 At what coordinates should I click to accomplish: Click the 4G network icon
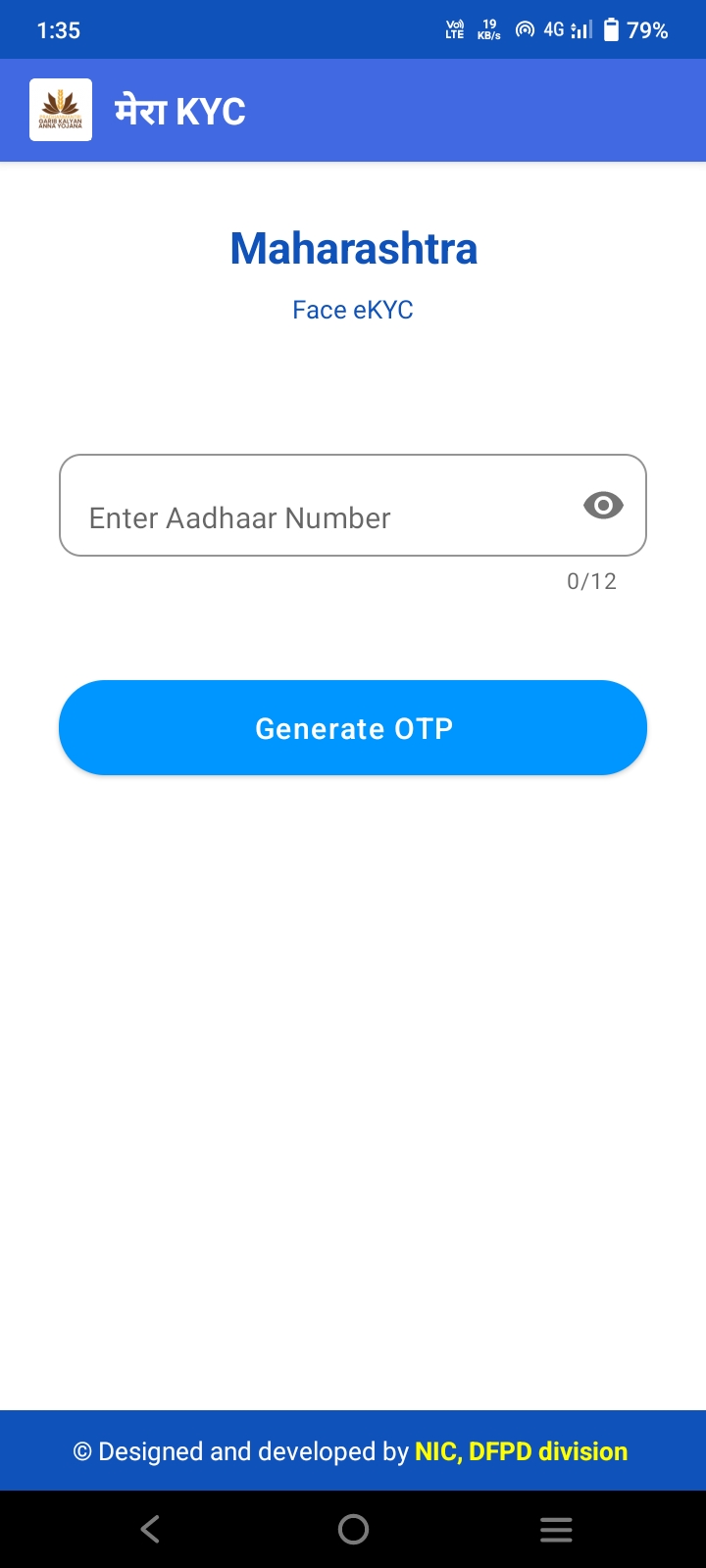pos(551,29)
